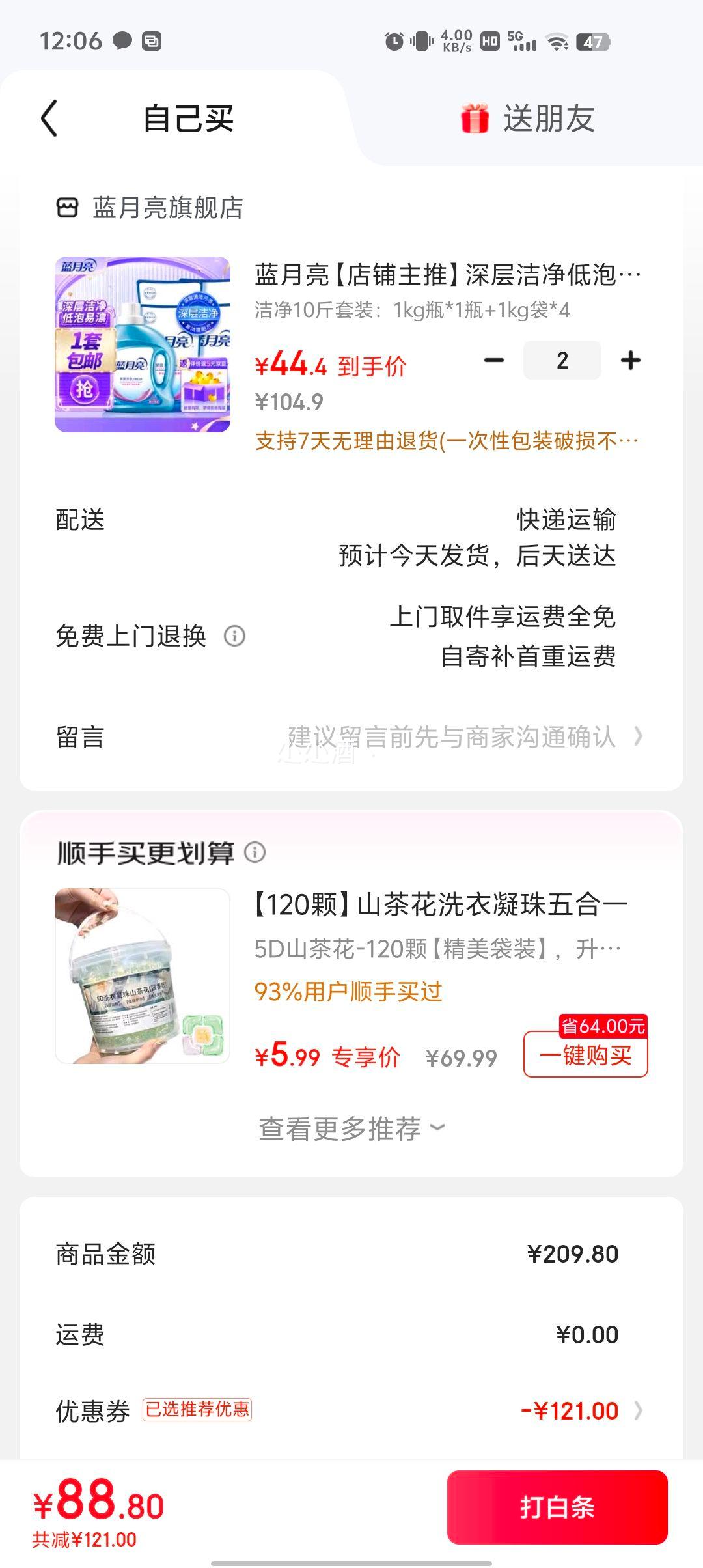Open the 山茶花洗衣凝珠 product image
This screenshot has height=1568, width=703.
click(x=143, y=975)
